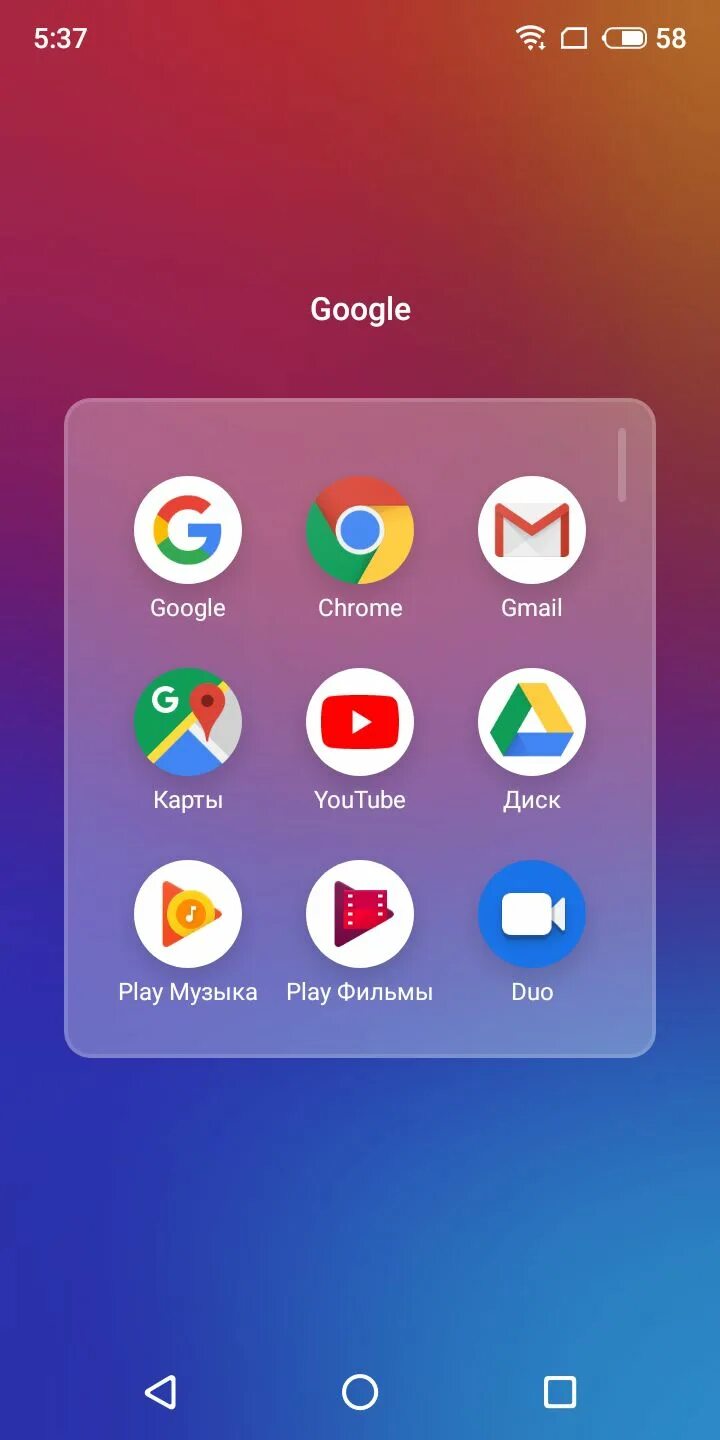Launch YouTube

[x=360, y=722]
